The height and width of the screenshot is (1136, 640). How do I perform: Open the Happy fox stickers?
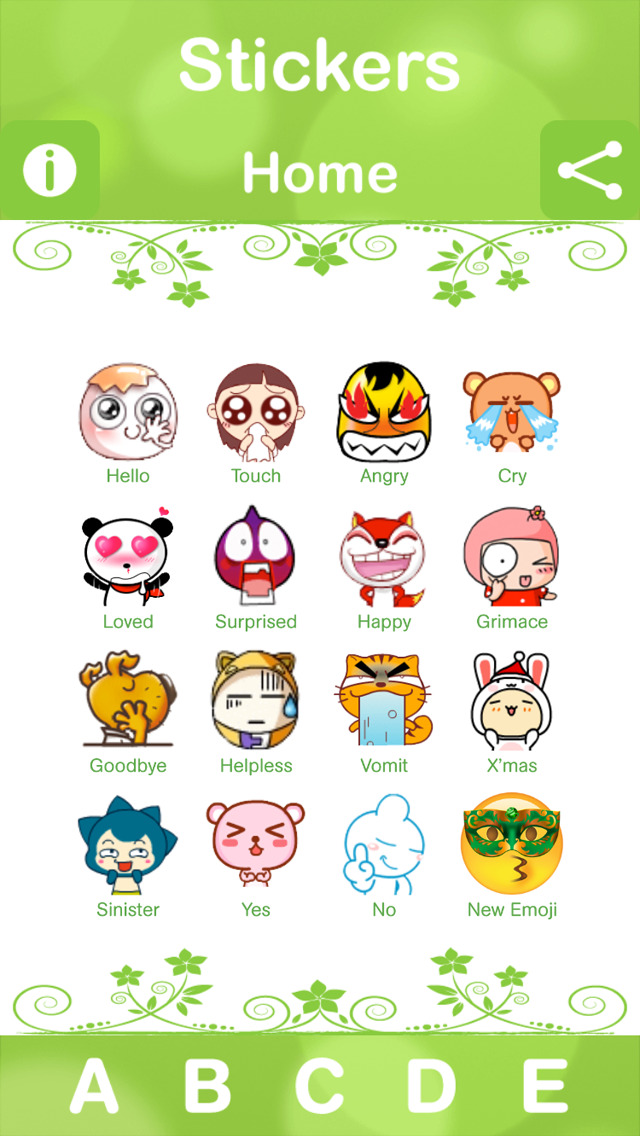coord(384,569)
